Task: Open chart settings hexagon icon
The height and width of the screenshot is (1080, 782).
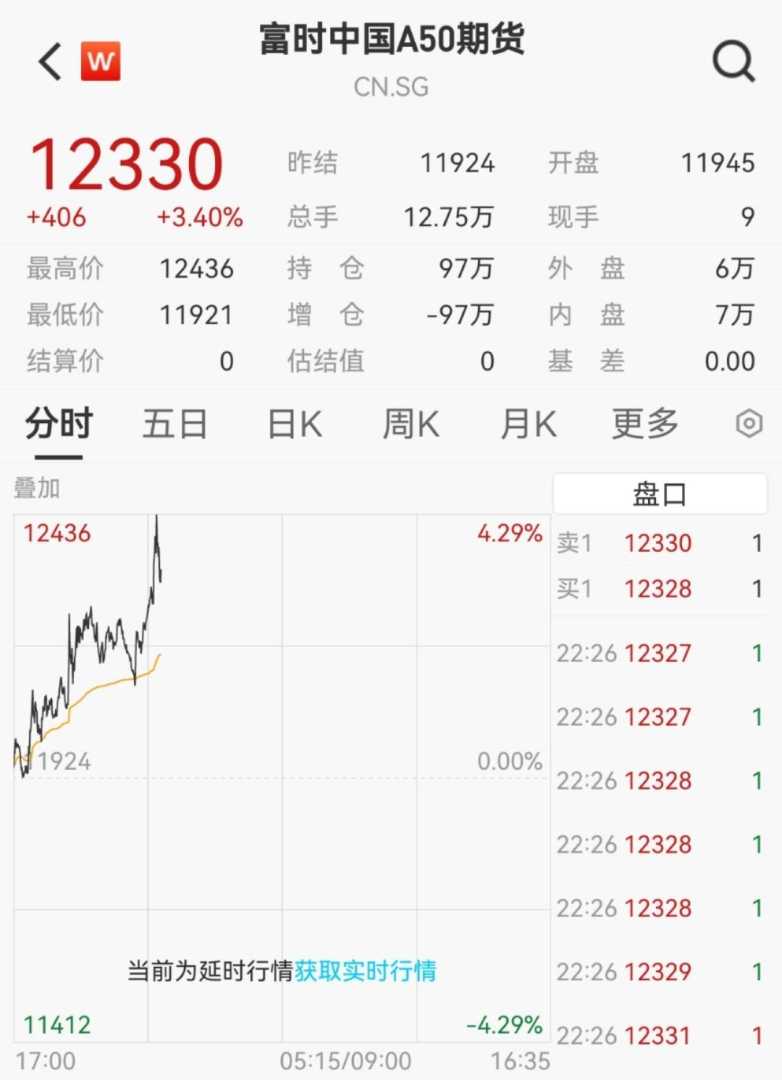Action: click(749, 424)
